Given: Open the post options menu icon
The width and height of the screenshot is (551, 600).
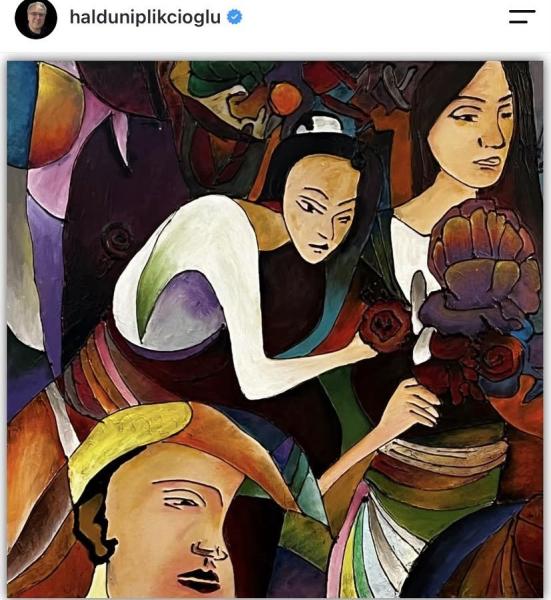Looking at the screenshot, I should click(x=522, y=17).
